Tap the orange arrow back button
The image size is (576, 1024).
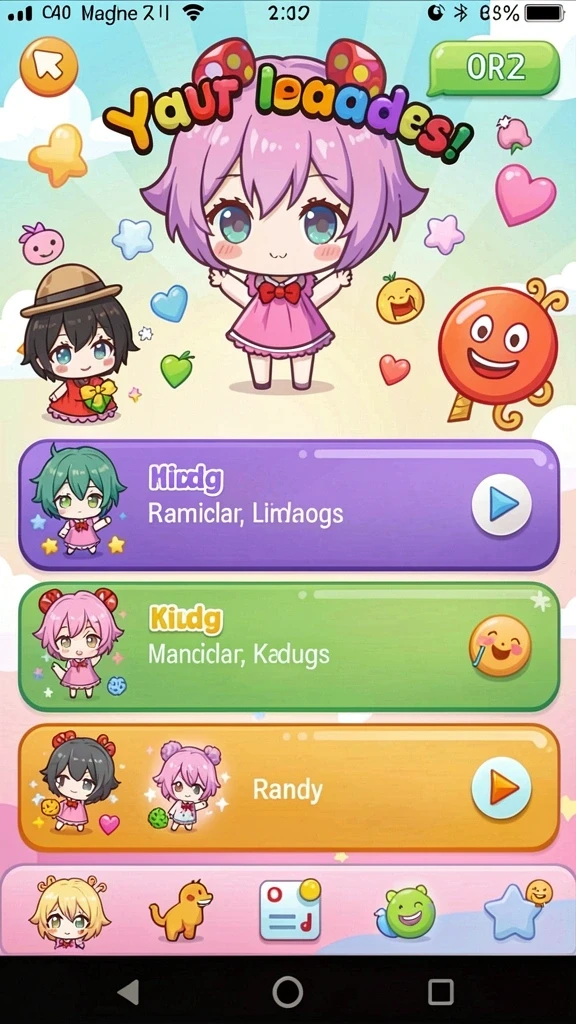tap(48, 67)
